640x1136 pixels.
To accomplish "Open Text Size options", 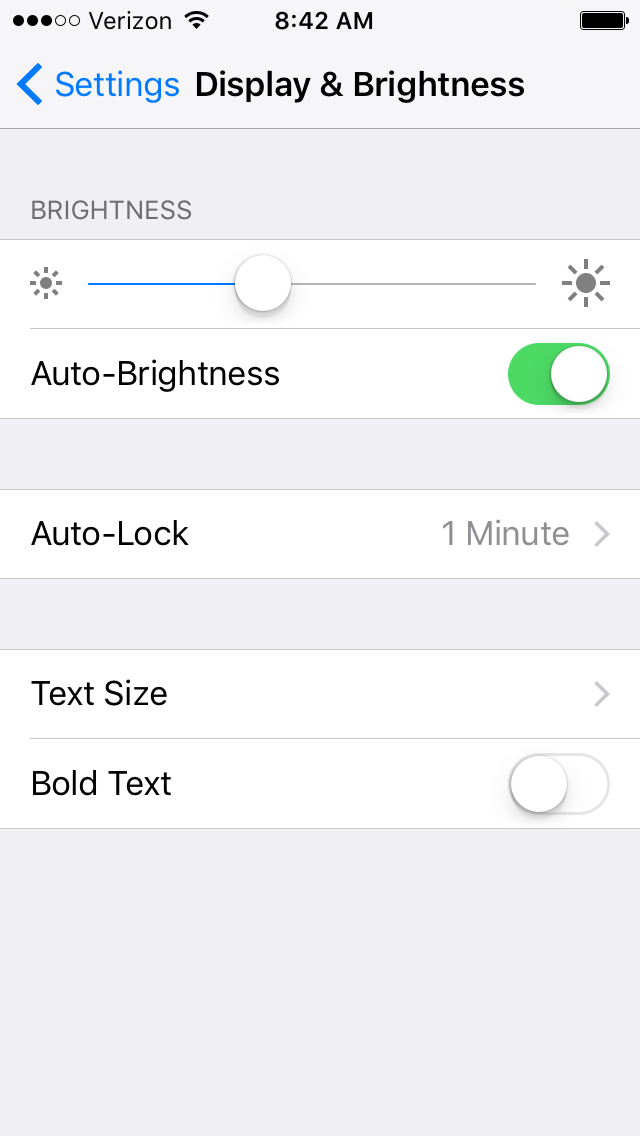I will (320, 694).
